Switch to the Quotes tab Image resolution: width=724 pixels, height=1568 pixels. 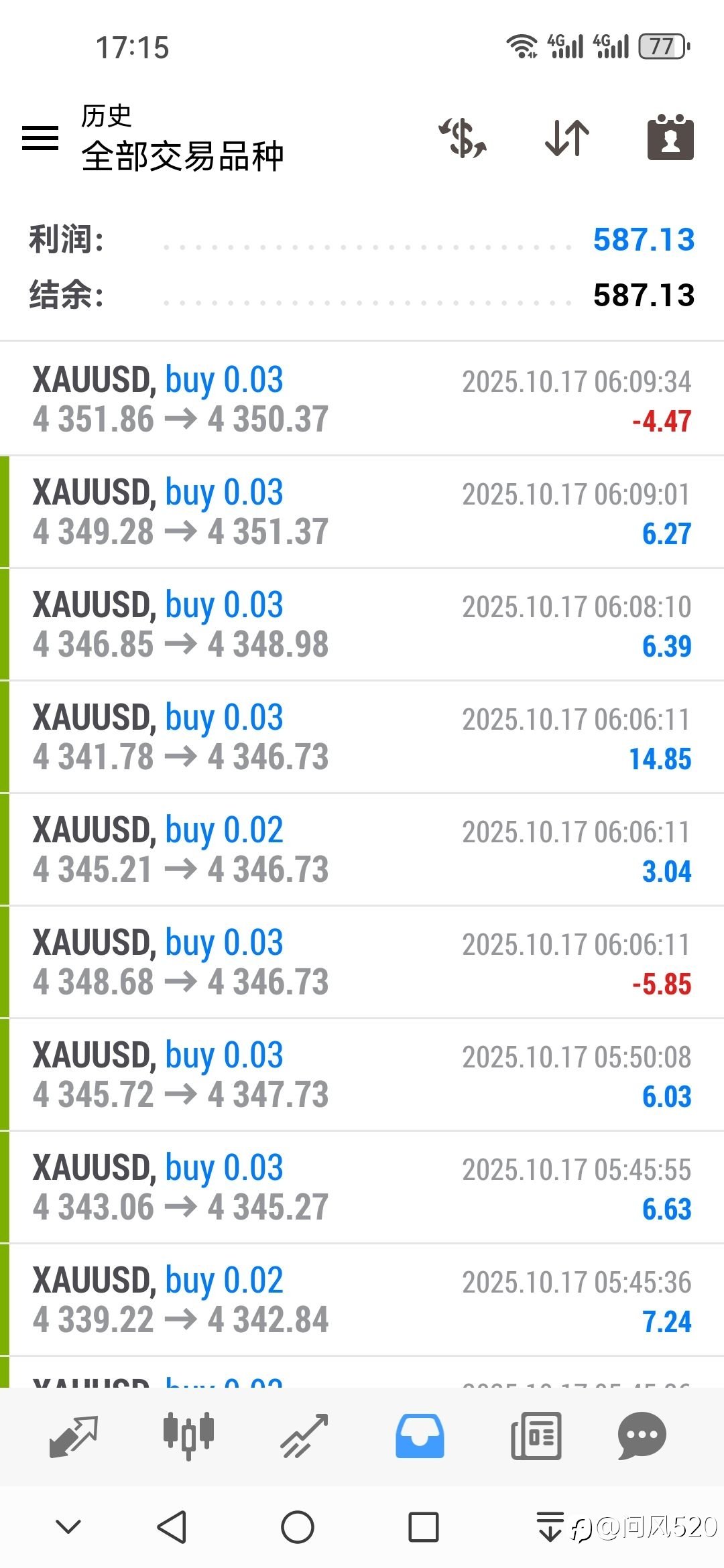pyautogui.click(x=74, y=1436)
